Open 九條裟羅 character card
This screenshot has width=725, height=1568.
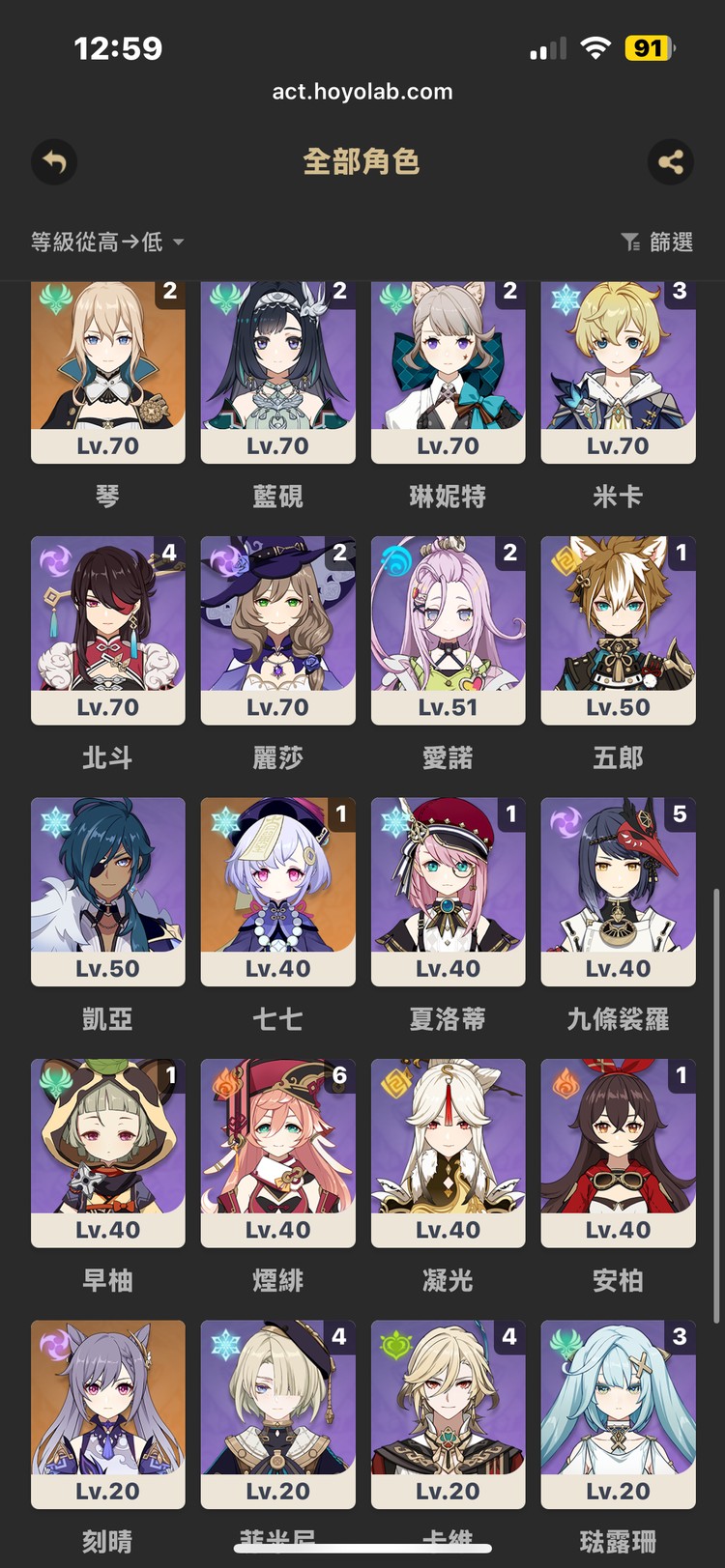pos(618,891)
